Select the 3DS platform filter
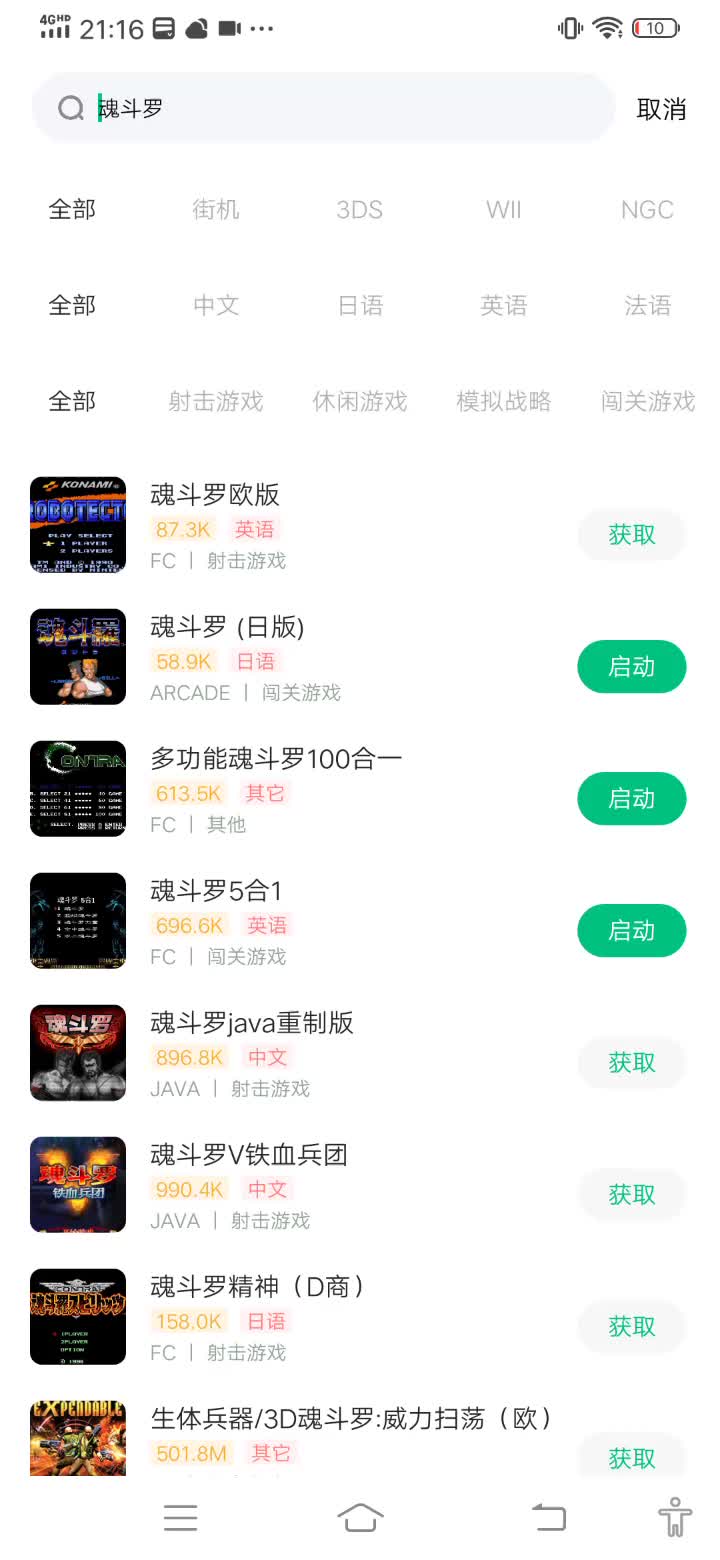The image size is (720, 1560). coord(359,209)
